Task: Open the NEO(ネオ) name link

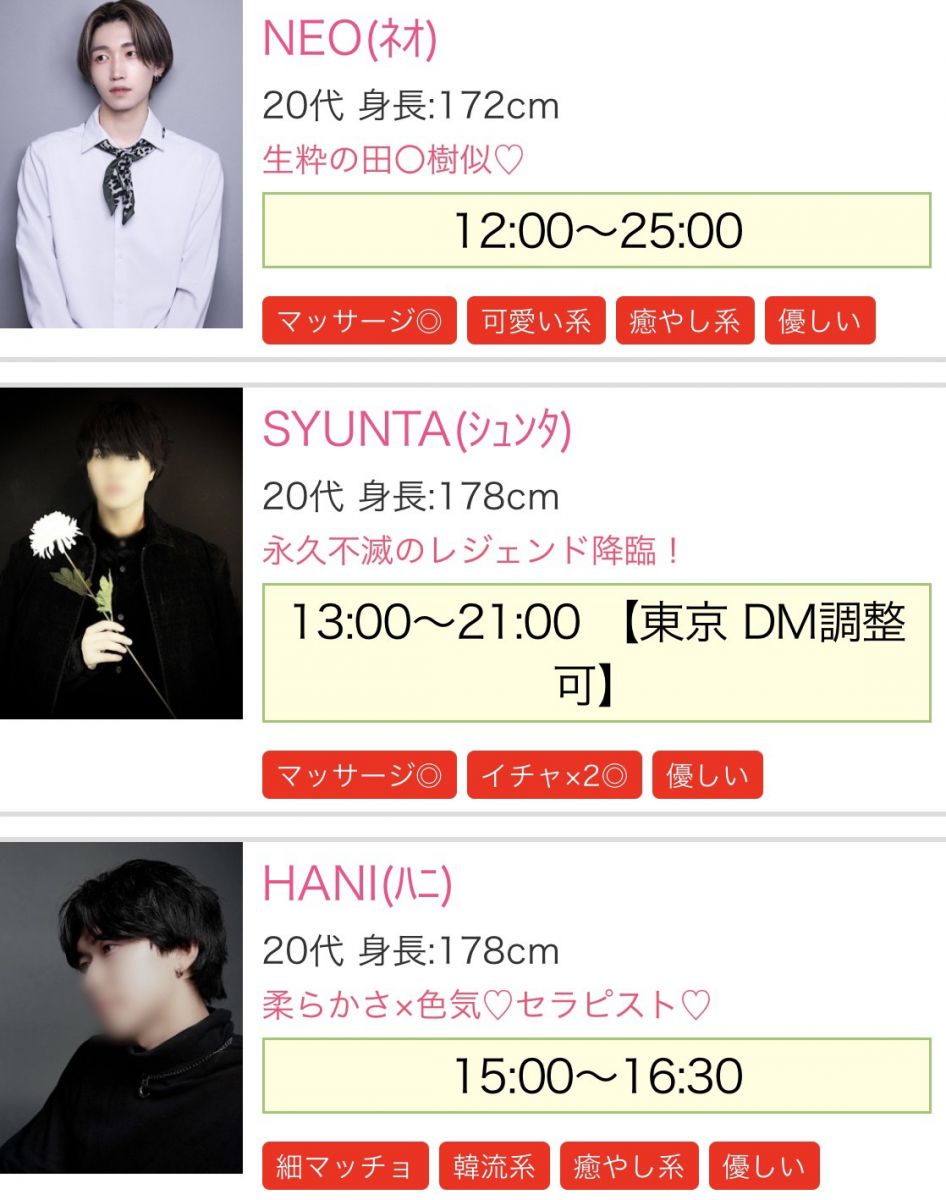Action: pos(350,40)
